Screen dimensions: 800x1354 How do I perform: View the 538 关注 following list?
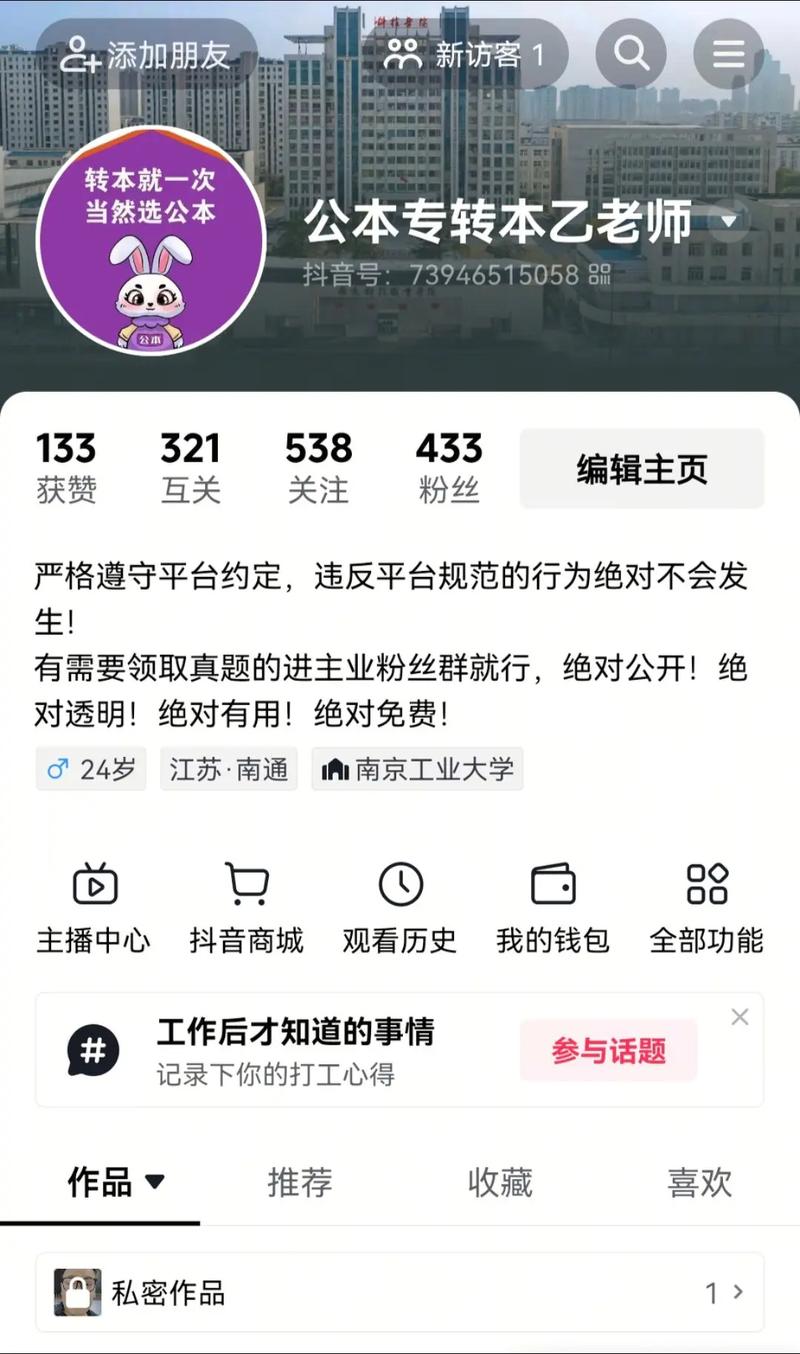coord(318,467)
